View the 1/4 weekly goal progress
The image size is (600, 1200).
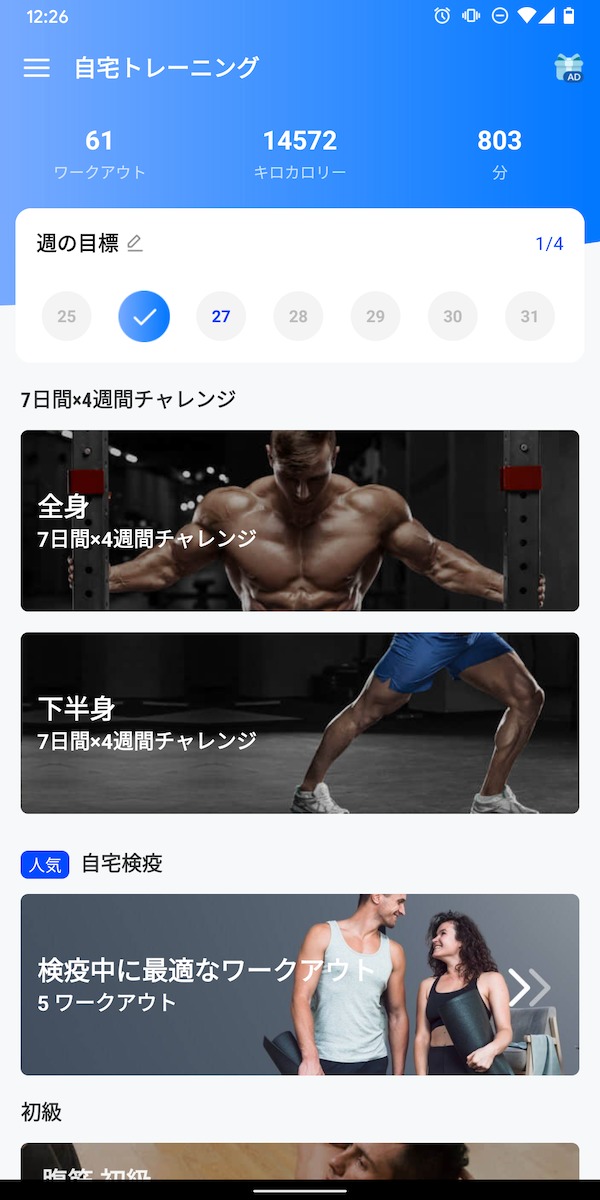pos(549,244)
